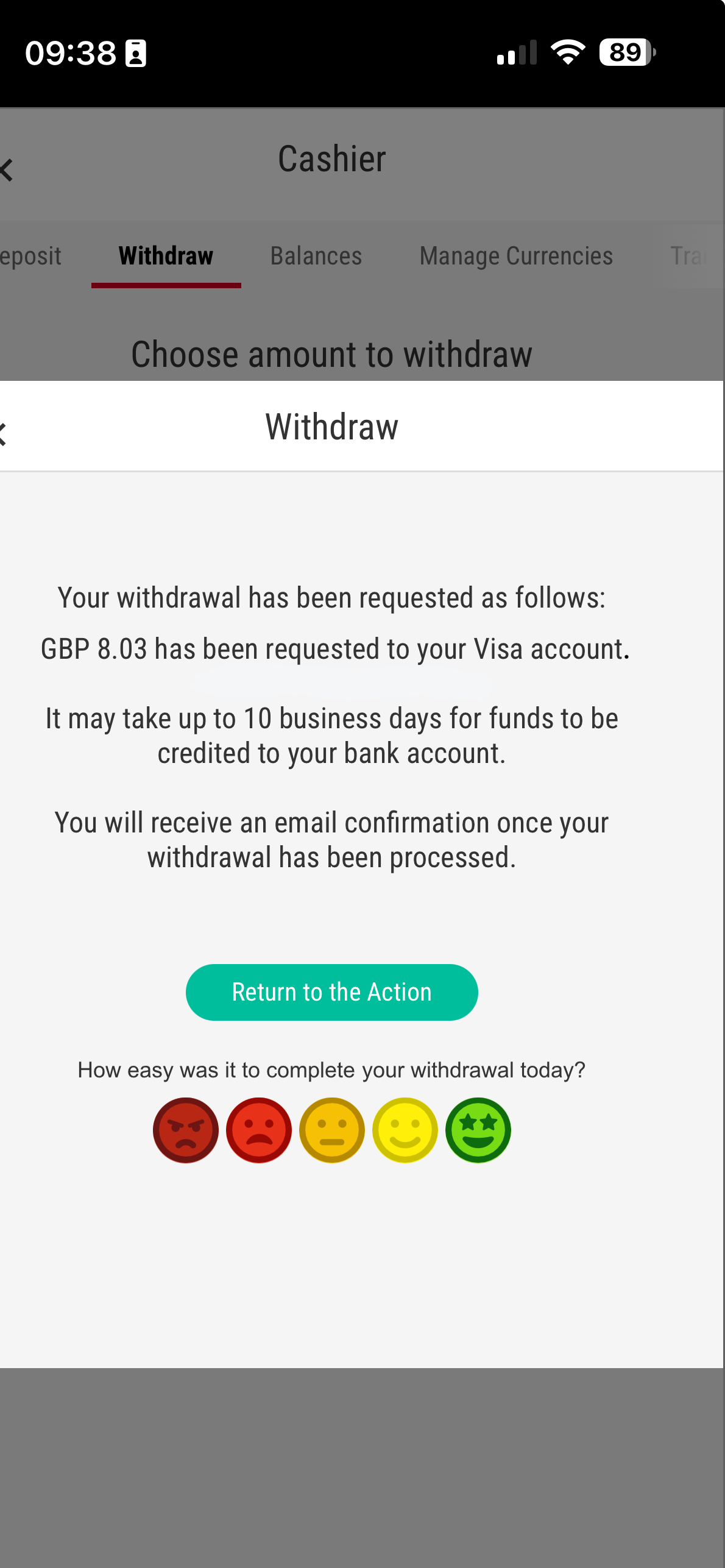This screenshot has width=725, height=1568.
Task: Tap the cellular signal bars icon
Action: click(x=515, y=54)
